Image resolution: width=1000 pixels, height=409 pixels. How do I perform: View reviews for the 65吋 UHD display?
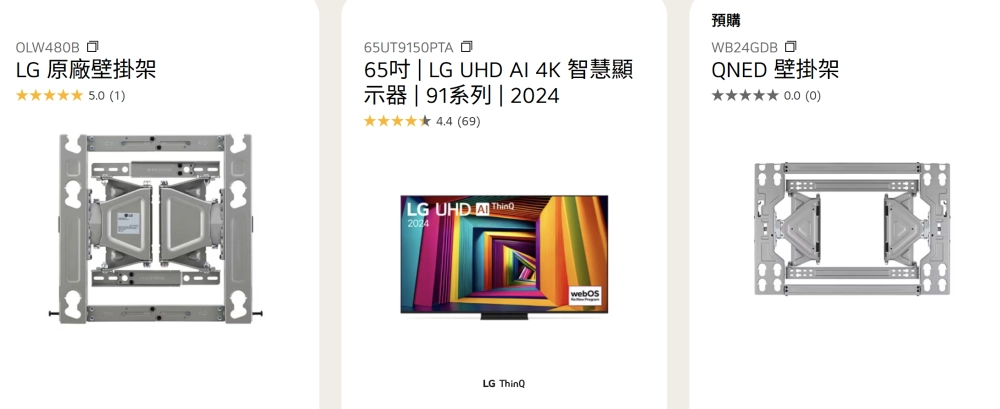[421, 121]
